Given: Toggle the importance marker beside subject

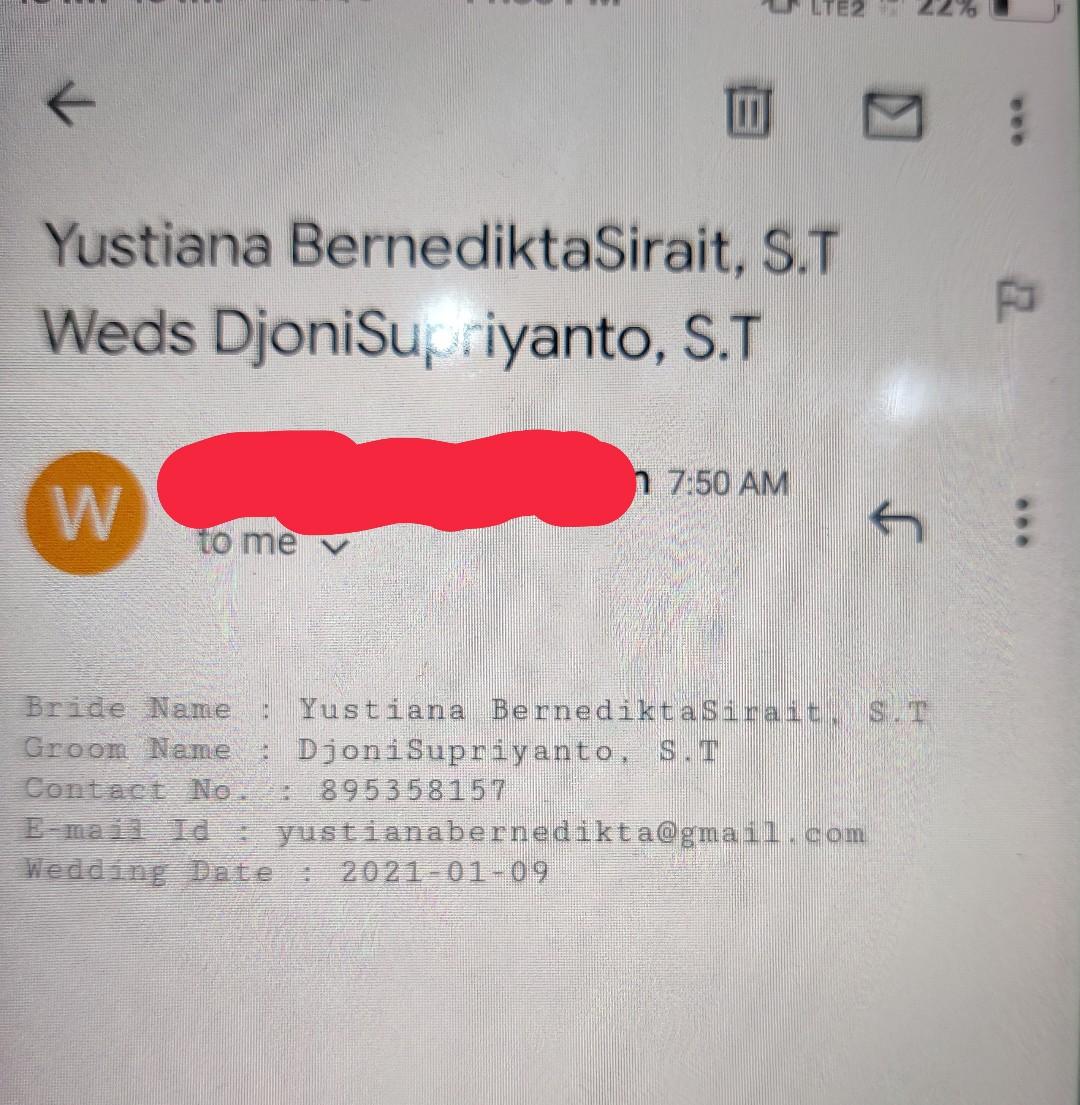Looking at the screenshot, I should point(1017,298).
